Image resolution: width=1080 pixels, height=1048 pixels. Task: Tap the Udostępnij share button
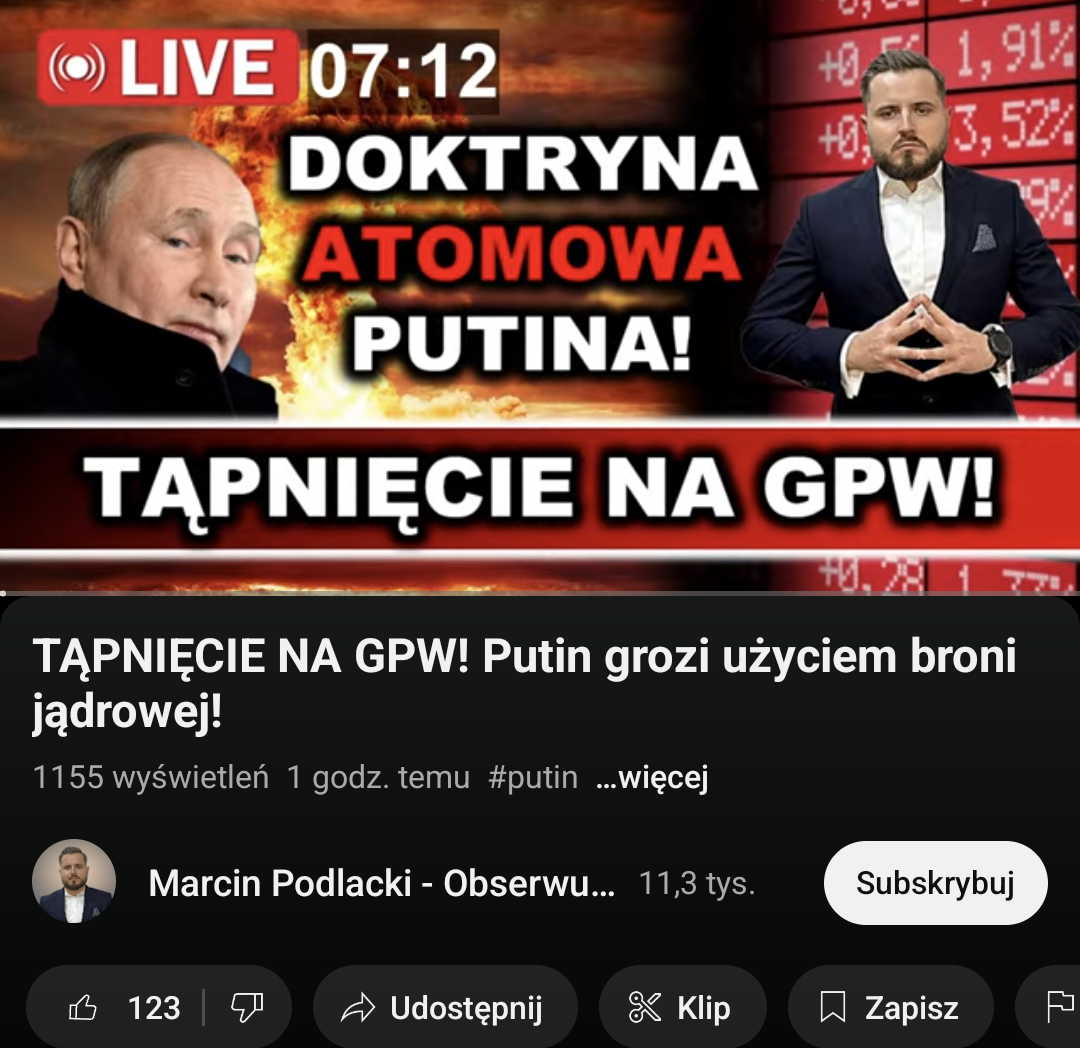444,1008
